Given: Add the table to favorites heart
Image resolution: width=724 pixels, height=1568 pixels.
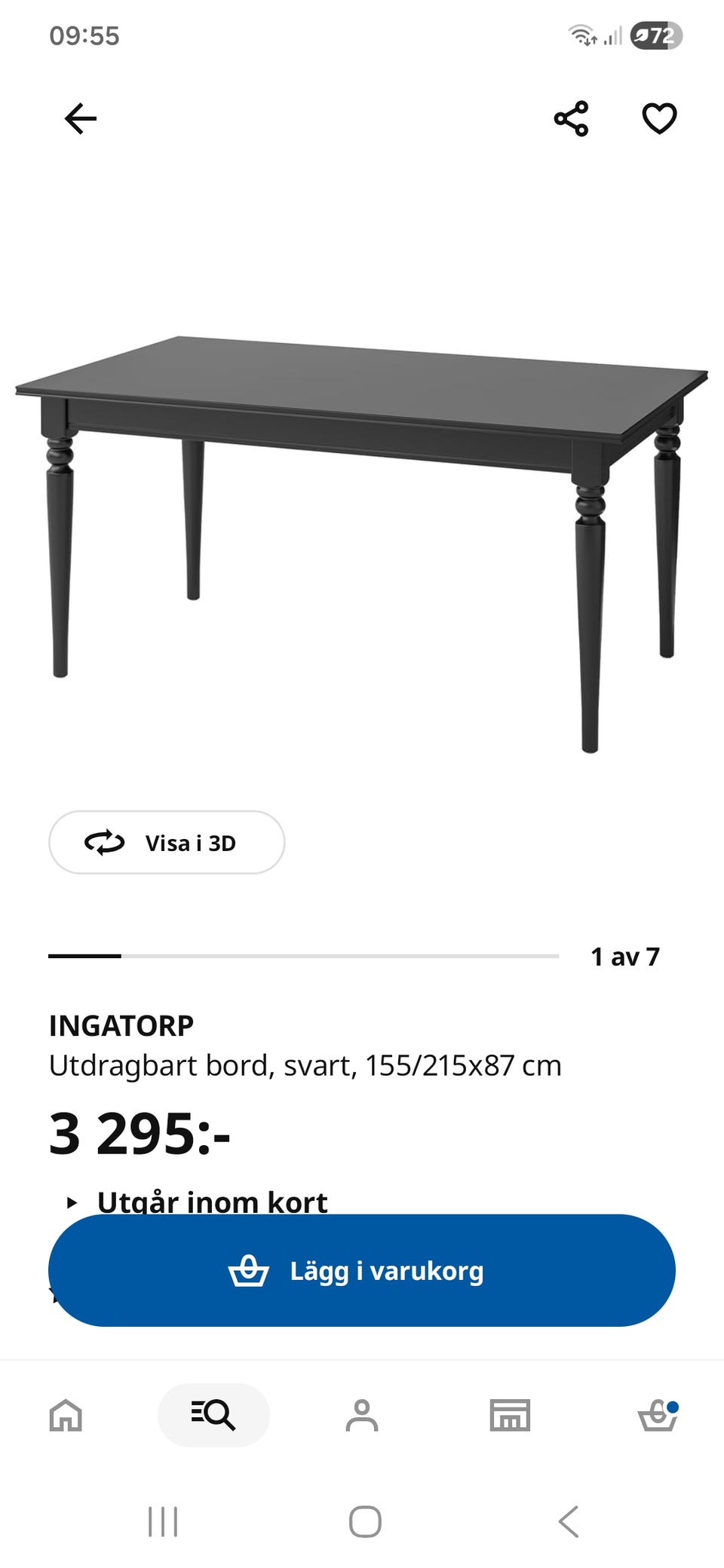Looking at the screenshot, I should (x=659, y=118).
